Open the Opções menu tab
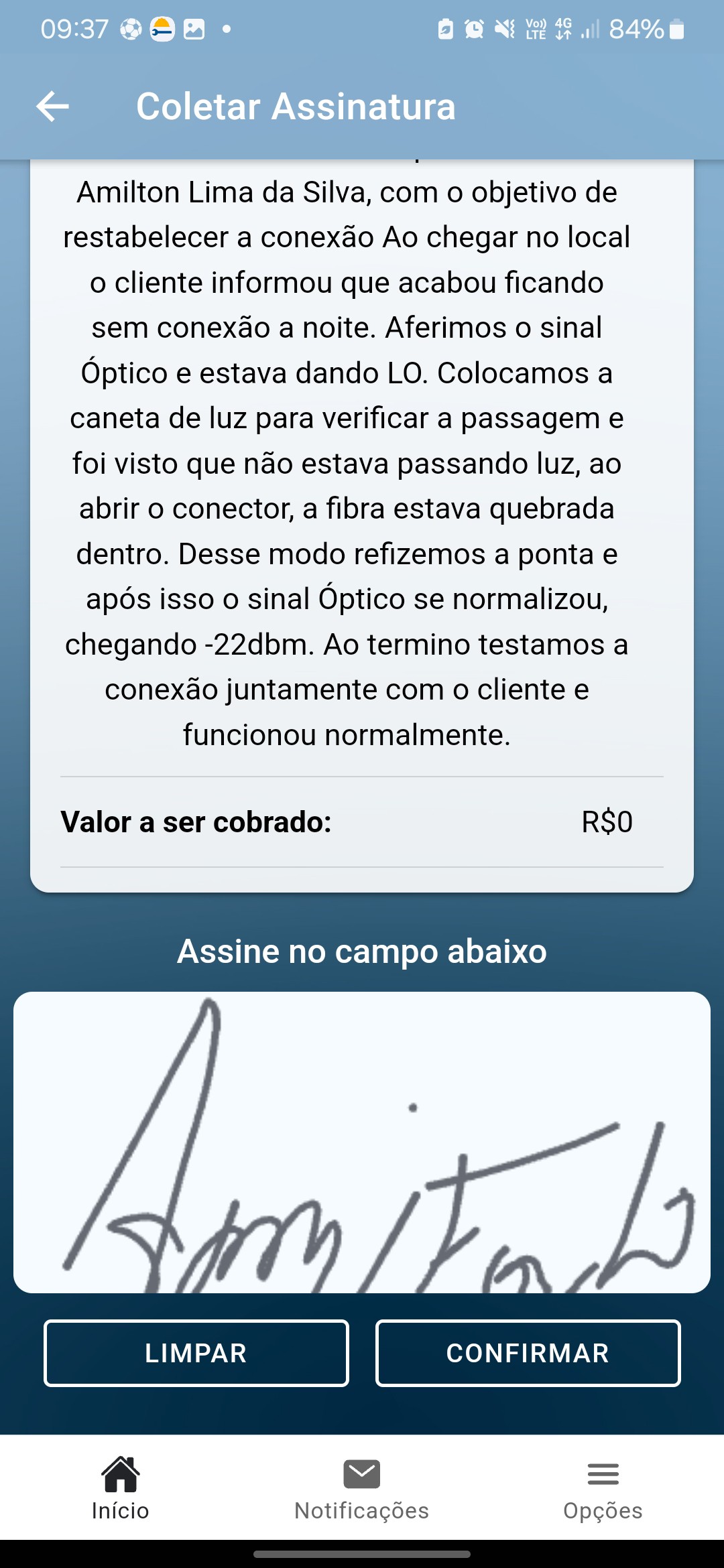The image size is (724, 1568). click(603, 1488)
